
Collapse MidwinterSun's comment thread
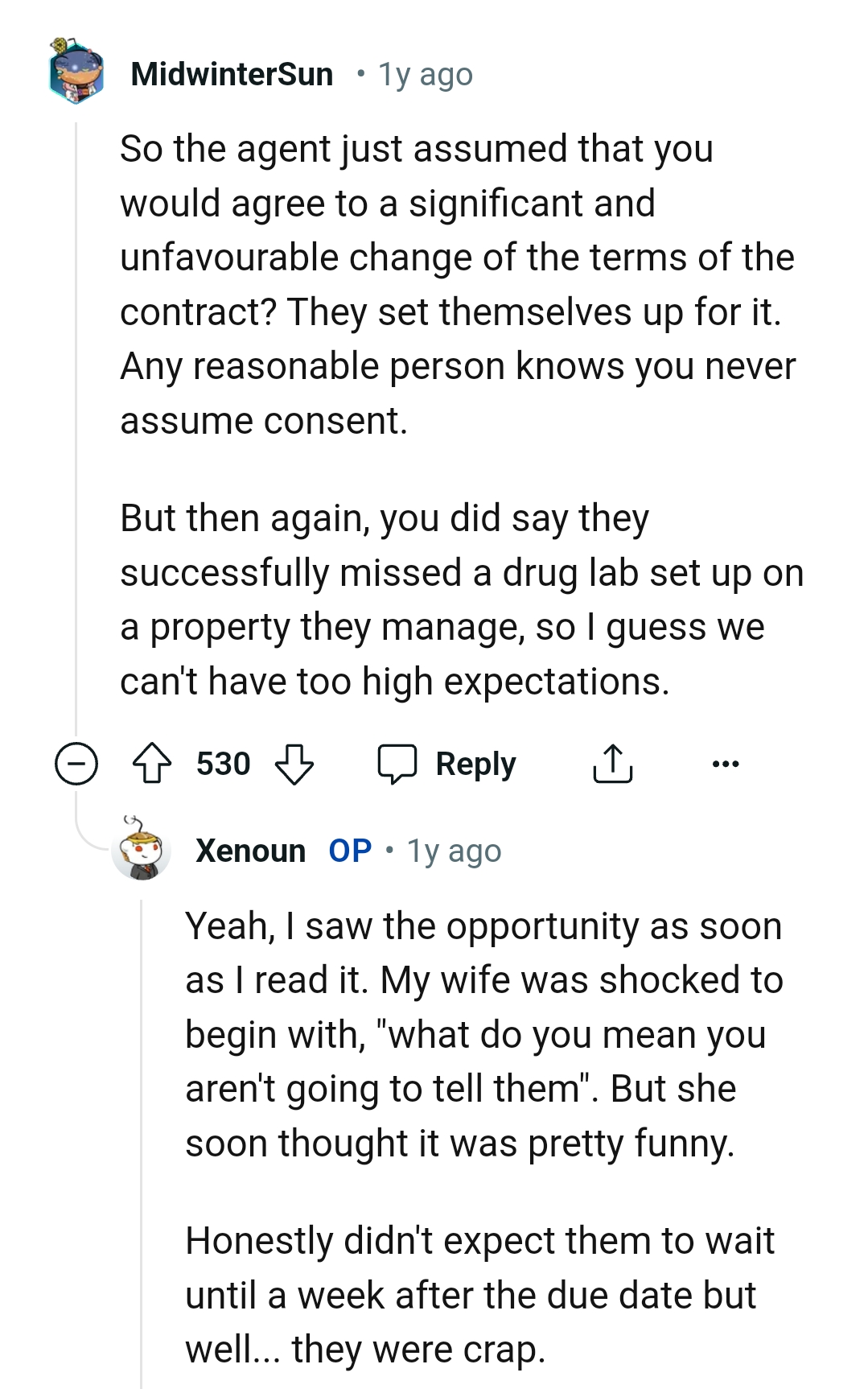(x=77, y=763)
